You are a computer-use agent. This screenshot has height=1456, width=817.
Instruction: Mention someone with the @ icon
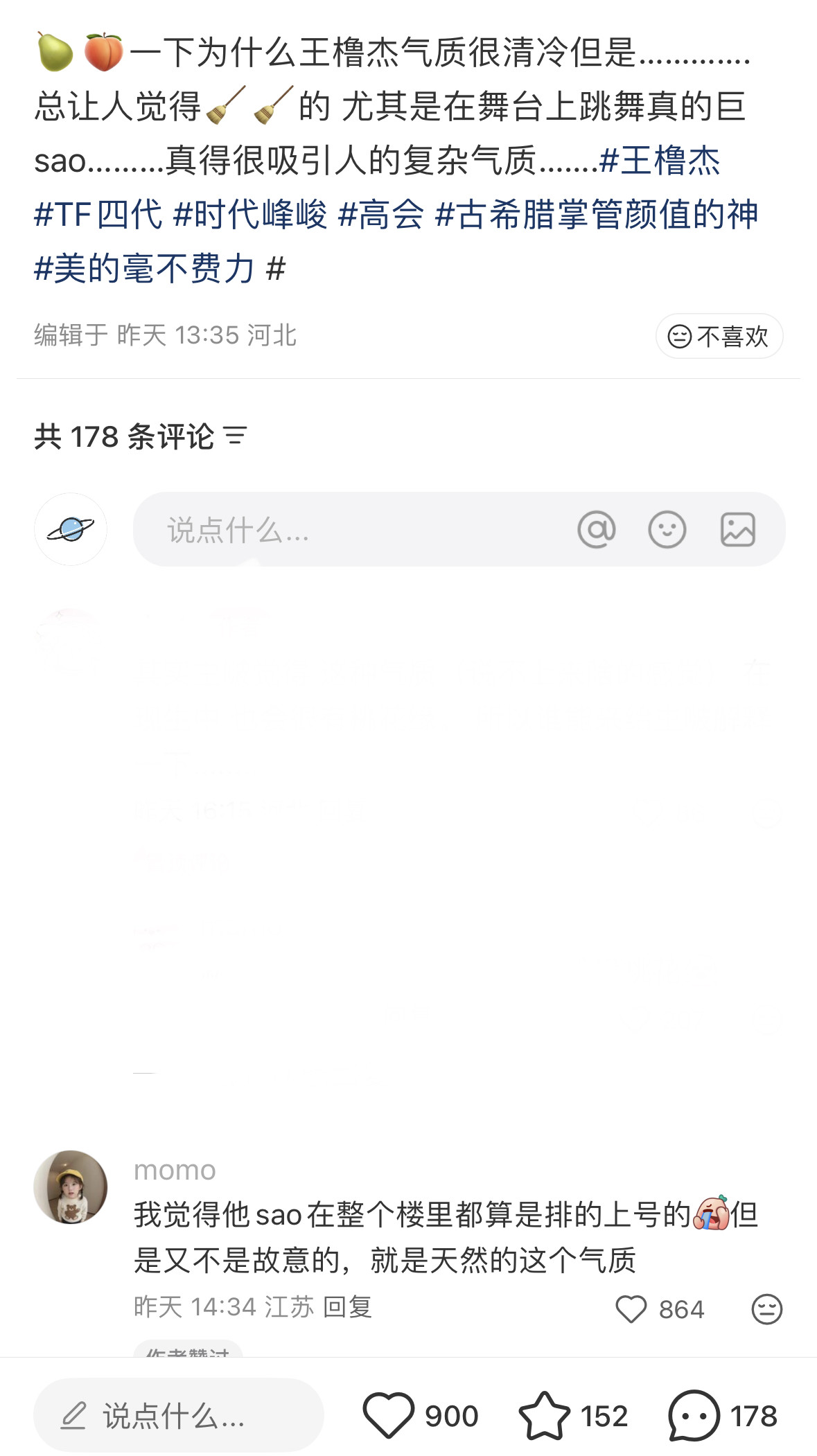[596, 530]
